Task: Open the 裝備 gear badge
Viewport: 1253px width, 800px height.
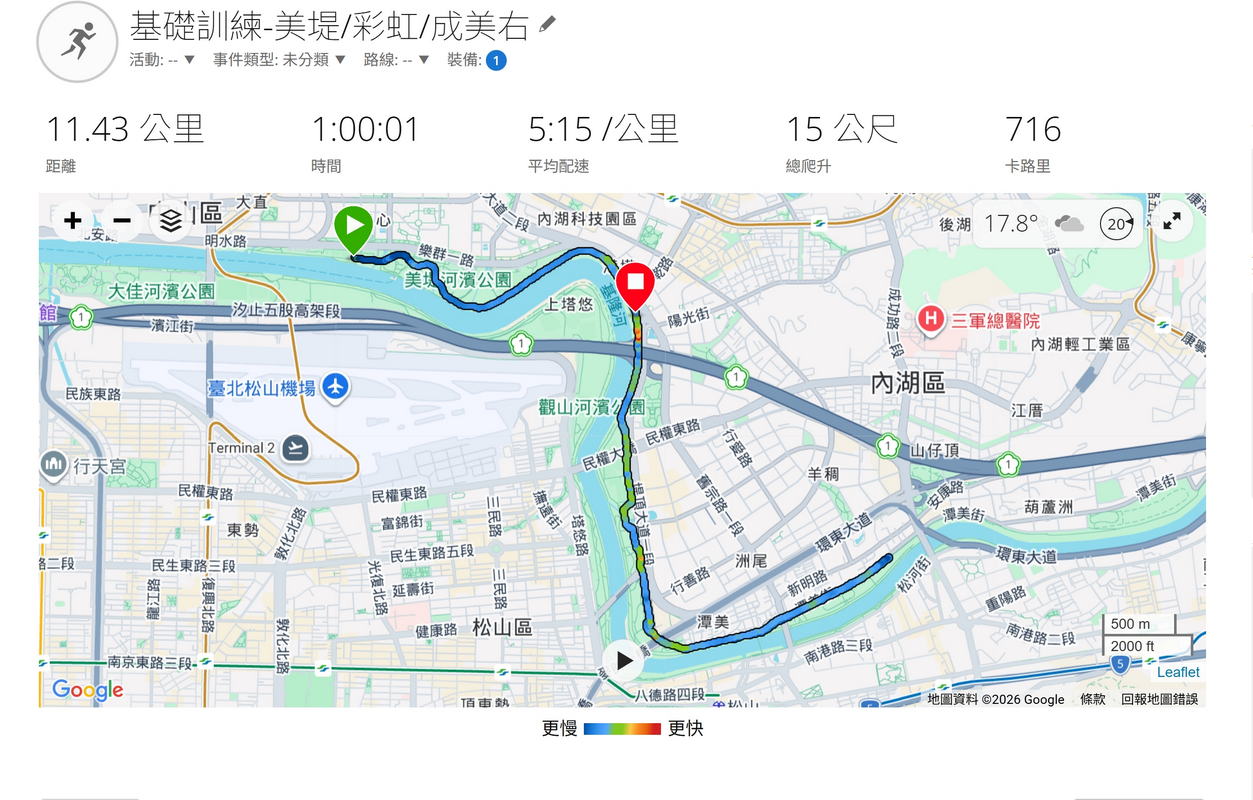Action: tap(496, 61)
